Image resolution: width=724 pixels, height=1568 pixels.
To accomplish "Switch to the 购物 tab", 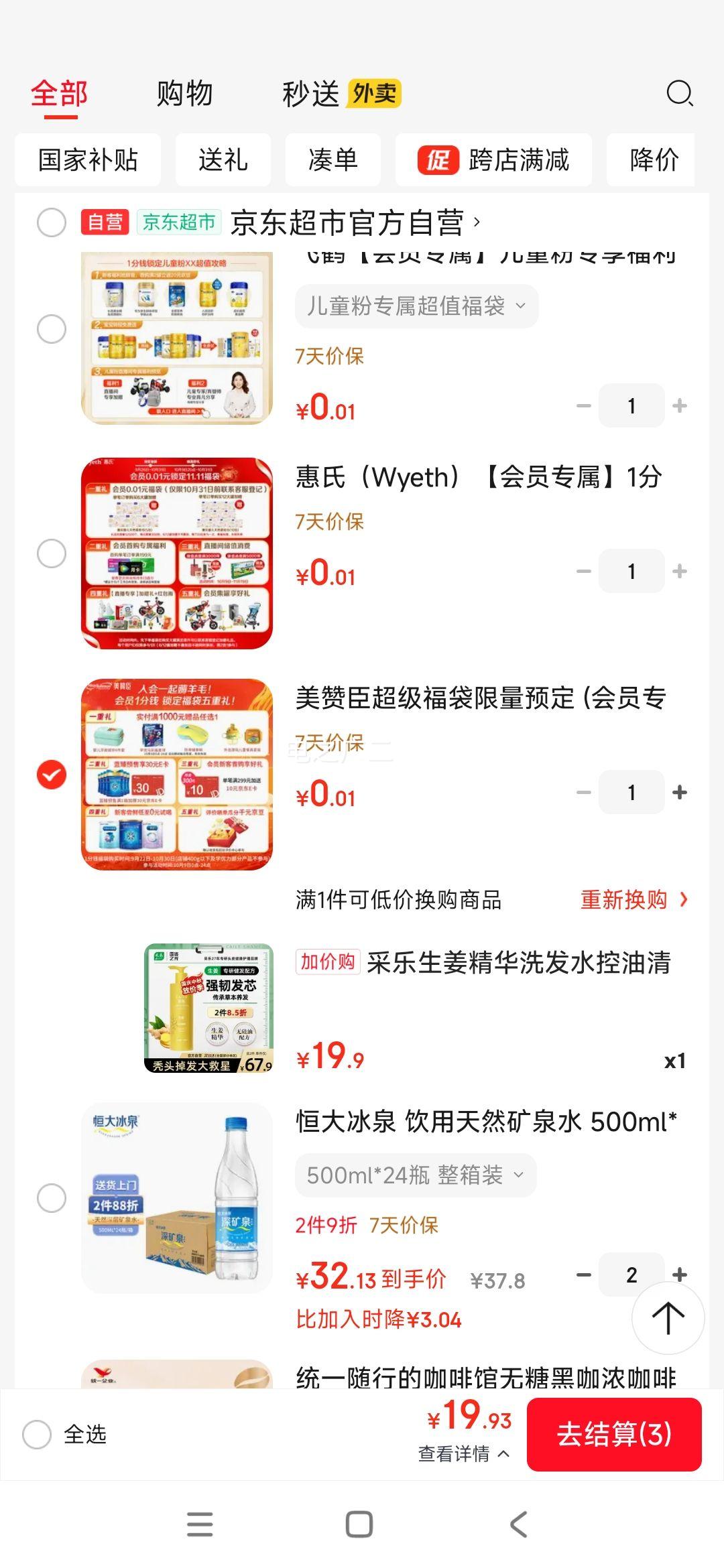I will point(184,93).
